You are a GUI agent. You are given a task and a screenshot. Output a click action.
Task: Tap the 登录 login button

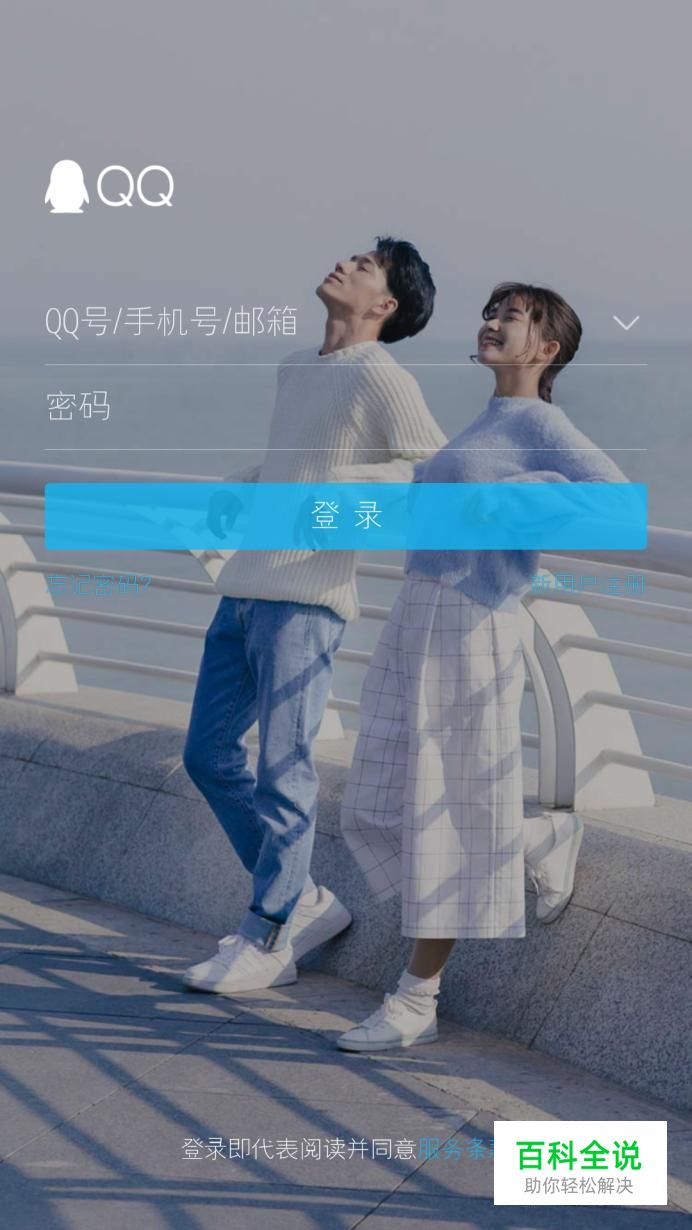coord(346,516)
